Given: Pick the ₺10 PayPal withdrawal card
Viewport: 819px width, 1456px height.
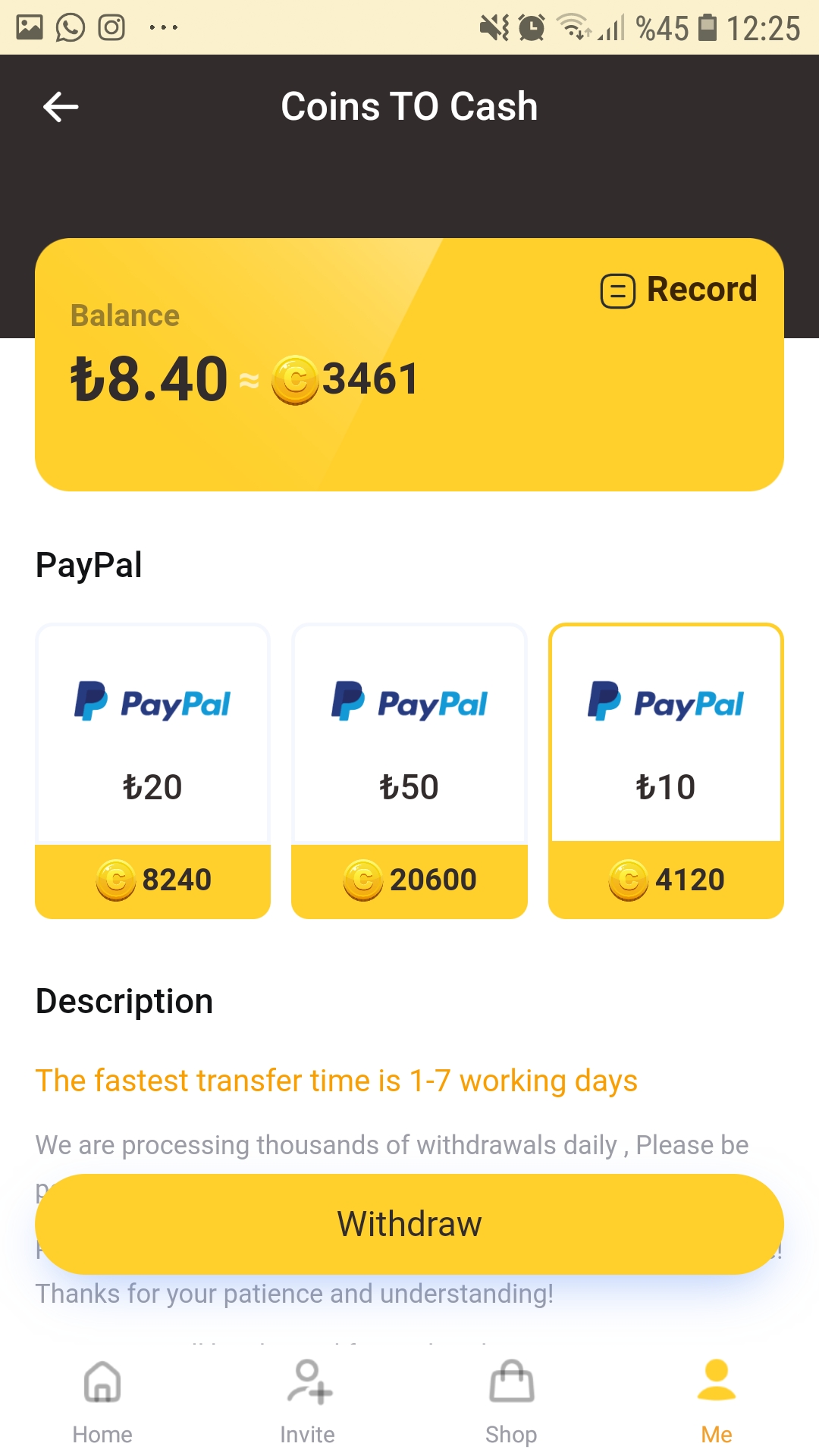Looking at the screenshot, I should 666,770.
